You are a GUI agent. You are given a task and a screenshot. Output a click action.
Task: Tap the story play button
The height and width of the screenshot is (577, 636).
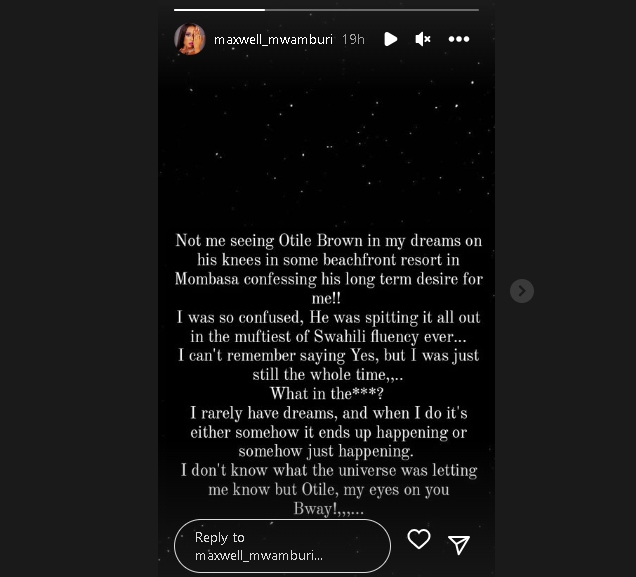pos(390,39)
